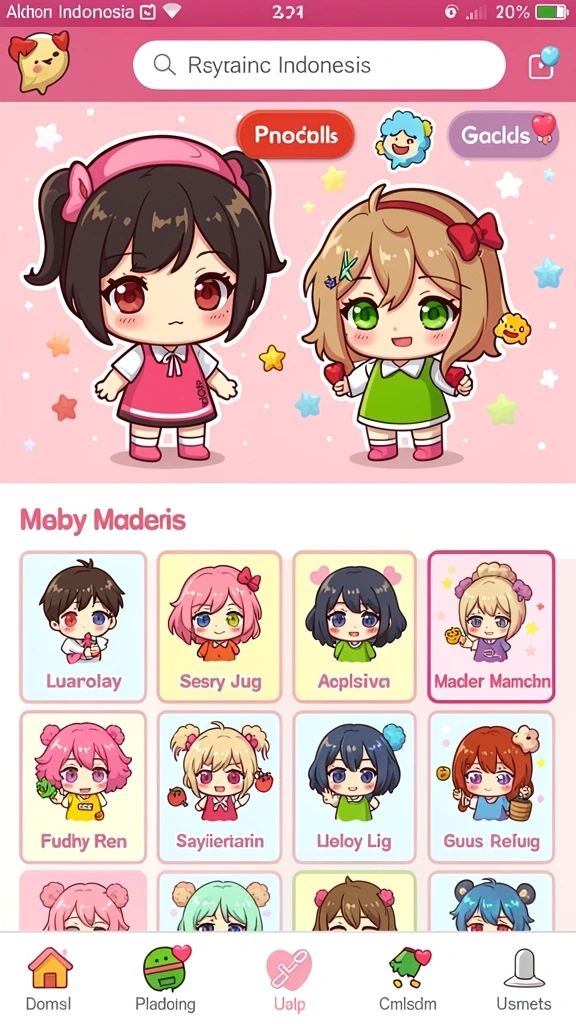This screenshot has height=1024, width=576.
Task: Open the Cmlsdm tab
Action: click(x=408, y=980)
